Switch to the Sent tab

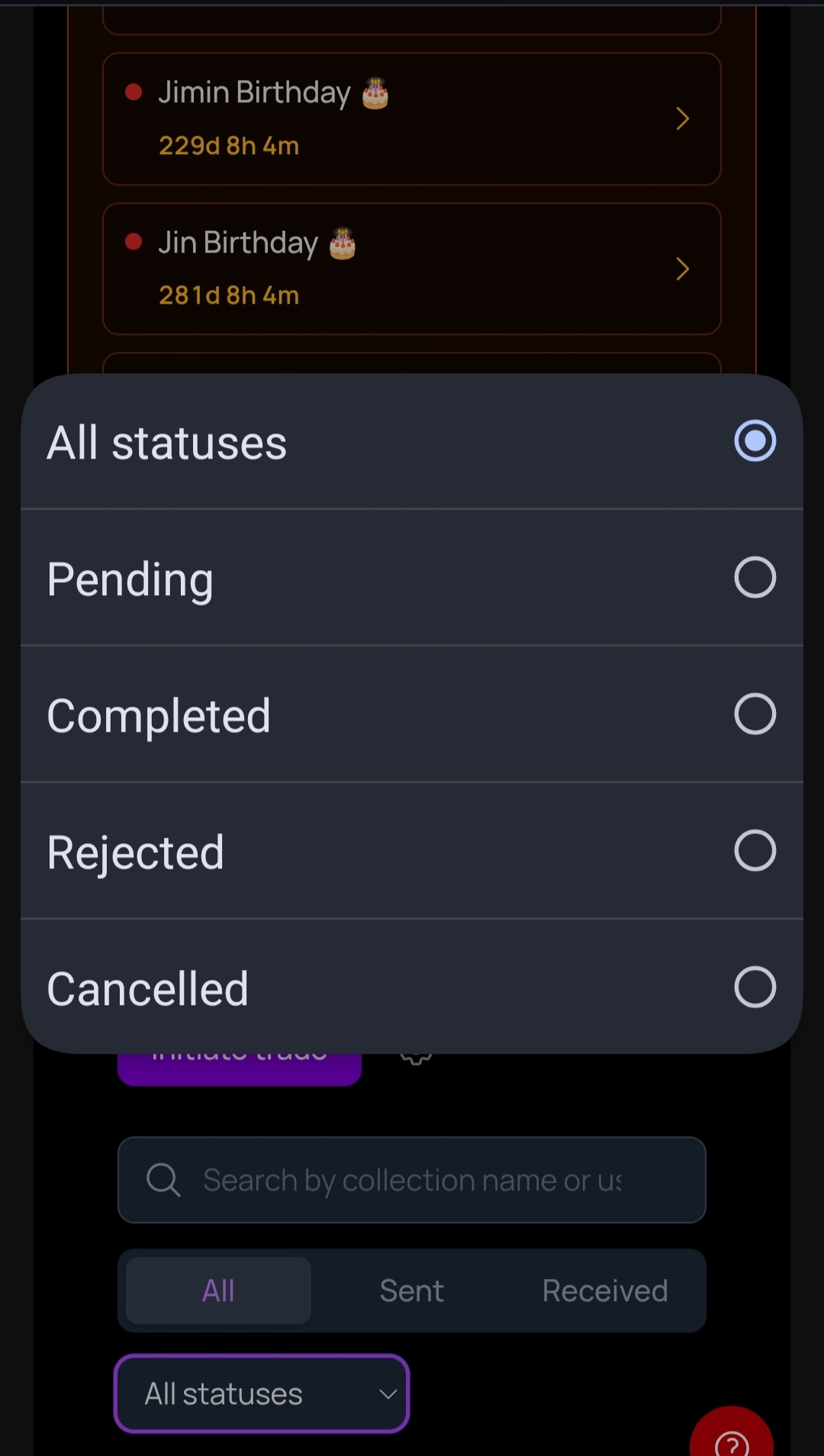point(412,1290)
